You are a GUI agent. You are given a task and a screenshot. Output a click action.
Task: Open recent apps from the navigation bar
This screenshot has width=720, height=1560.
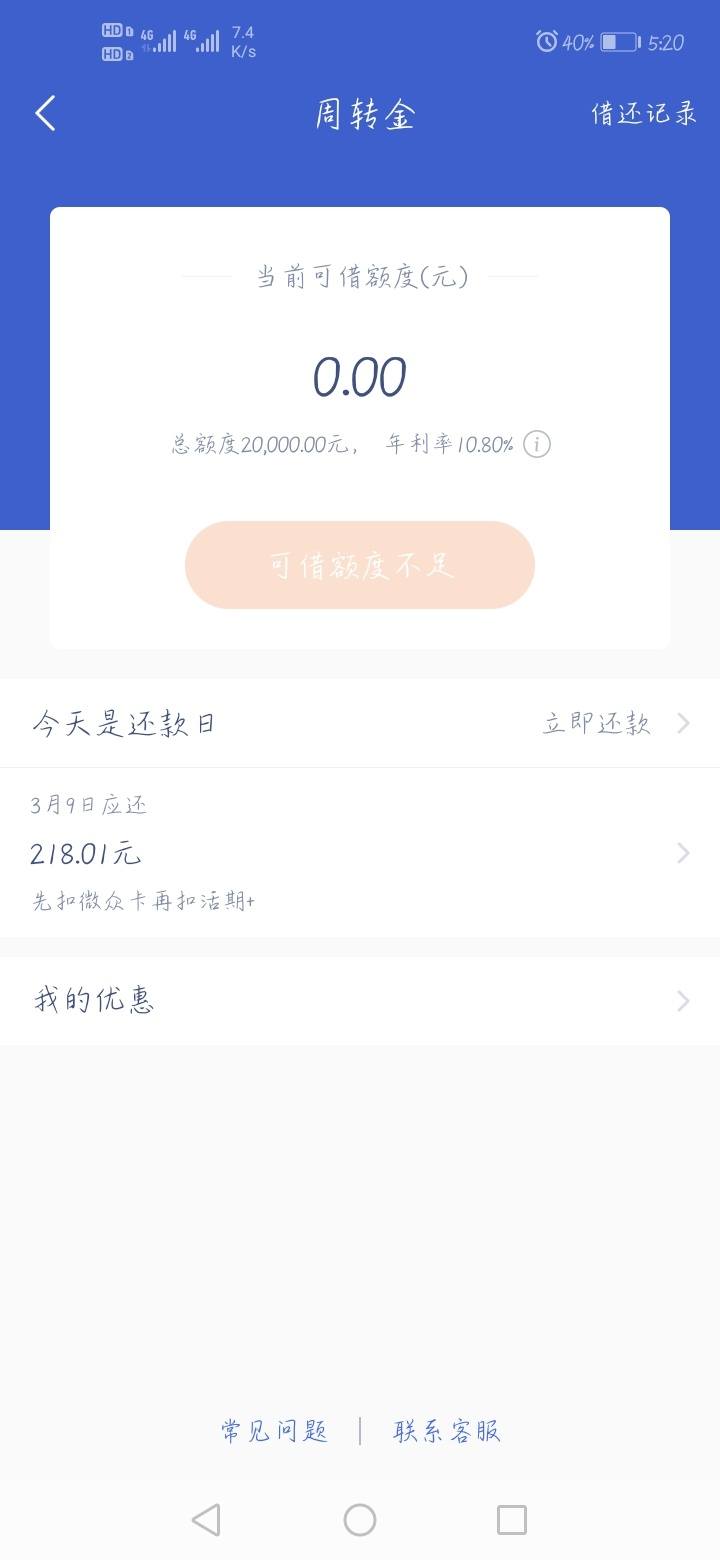(512, 1520)
